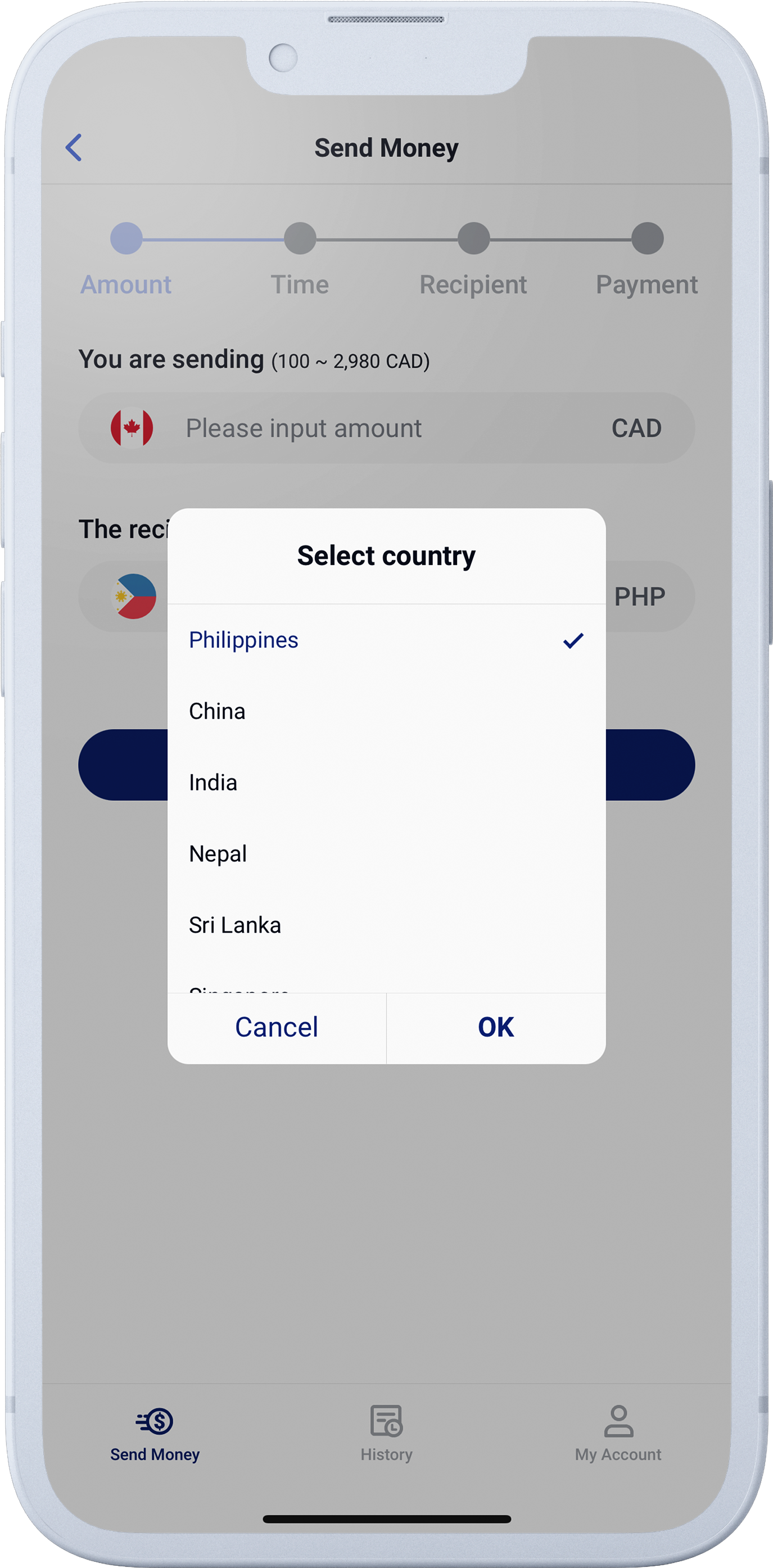Choose Sri Lanka from the list
Screen dimensions: 773x1568
(387, 925)
